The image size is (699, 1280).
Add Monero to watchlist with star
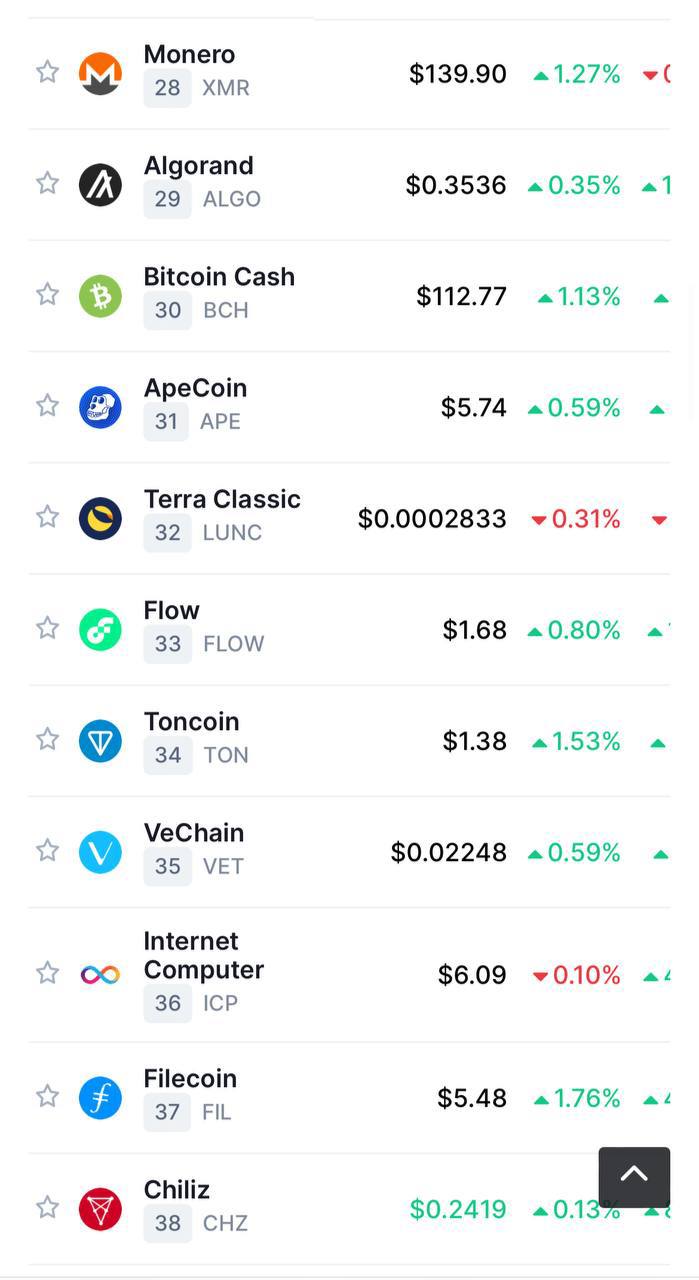pos(47,72)
